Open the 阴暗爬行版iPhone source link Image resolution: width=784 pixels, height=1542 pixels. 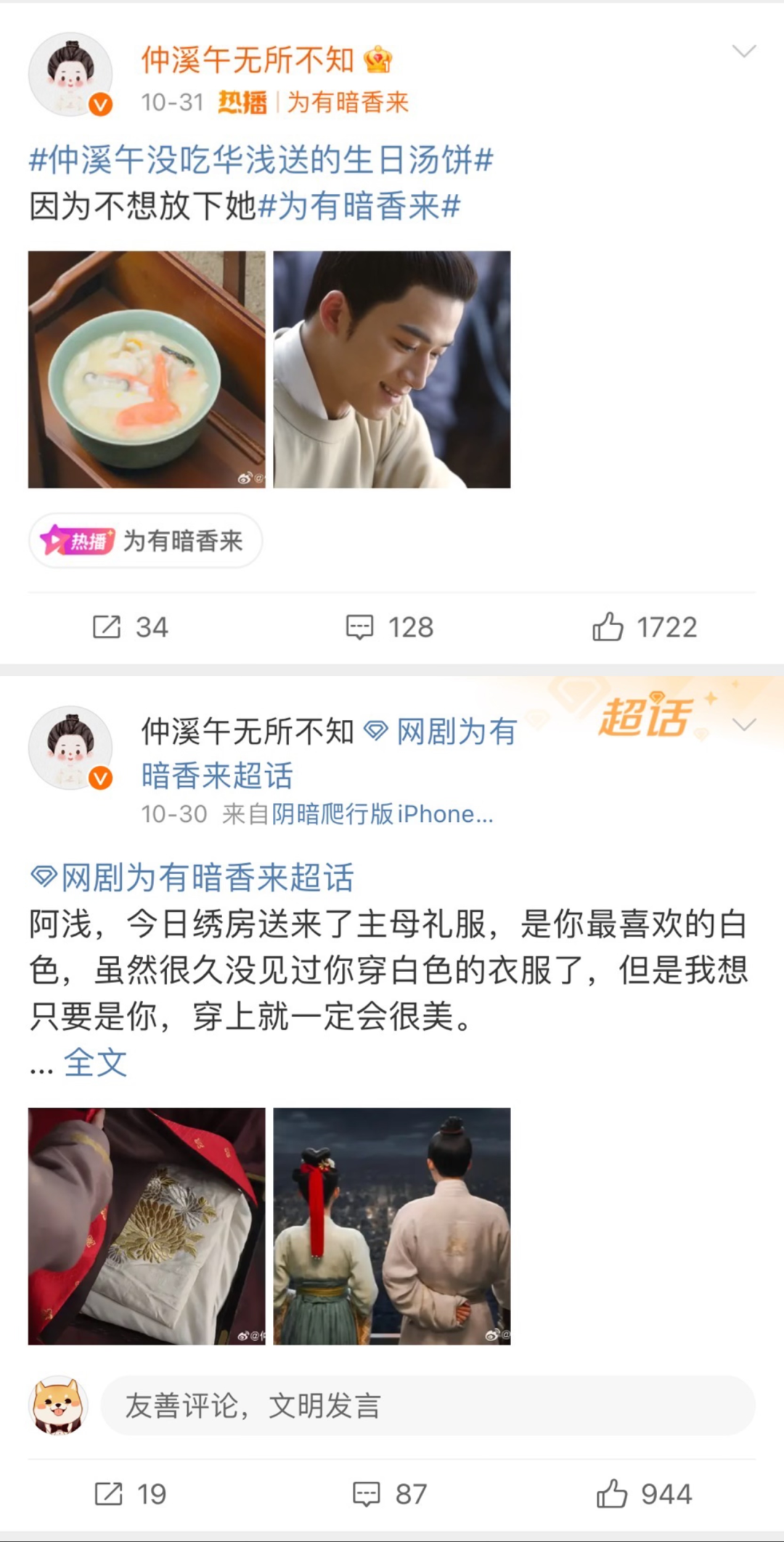(x=382, y=814)
